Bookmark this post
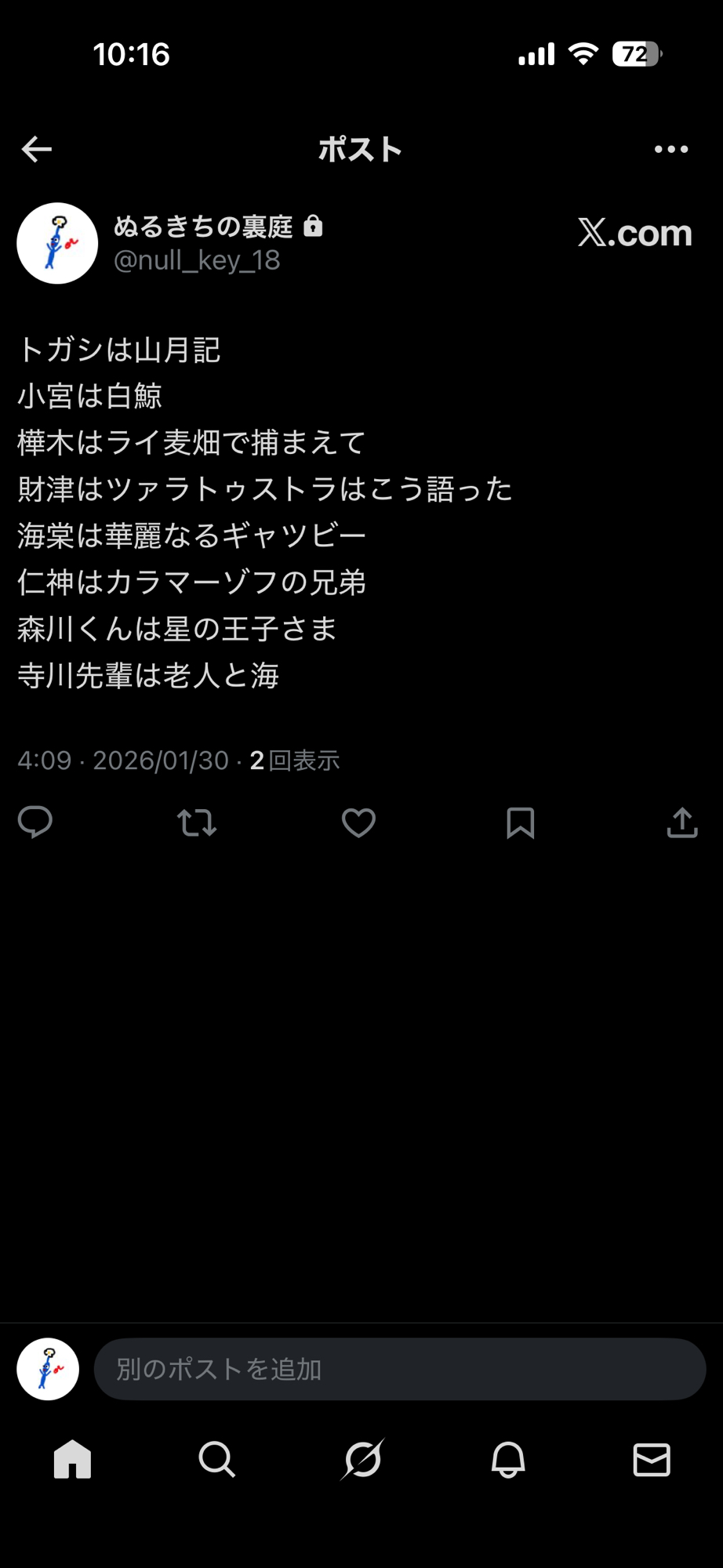 click(x=521, y=822)
